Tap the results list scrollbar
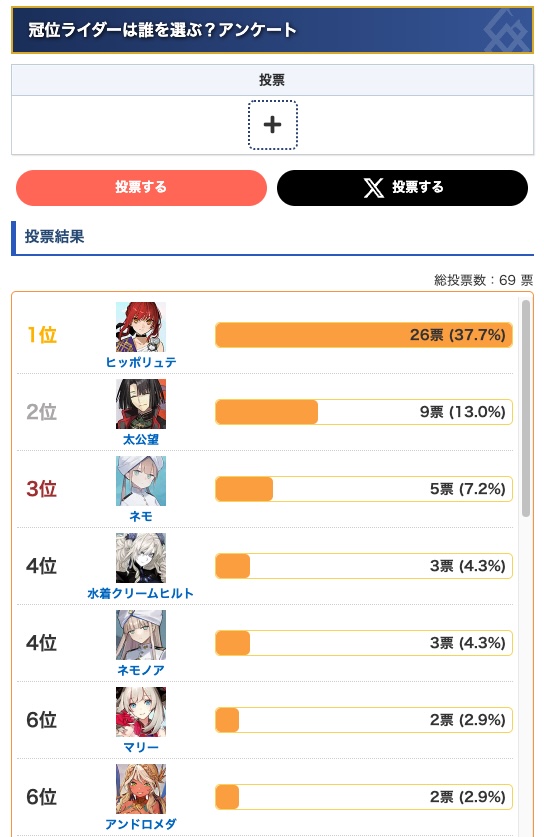544x837 pixels. [526, 408]
